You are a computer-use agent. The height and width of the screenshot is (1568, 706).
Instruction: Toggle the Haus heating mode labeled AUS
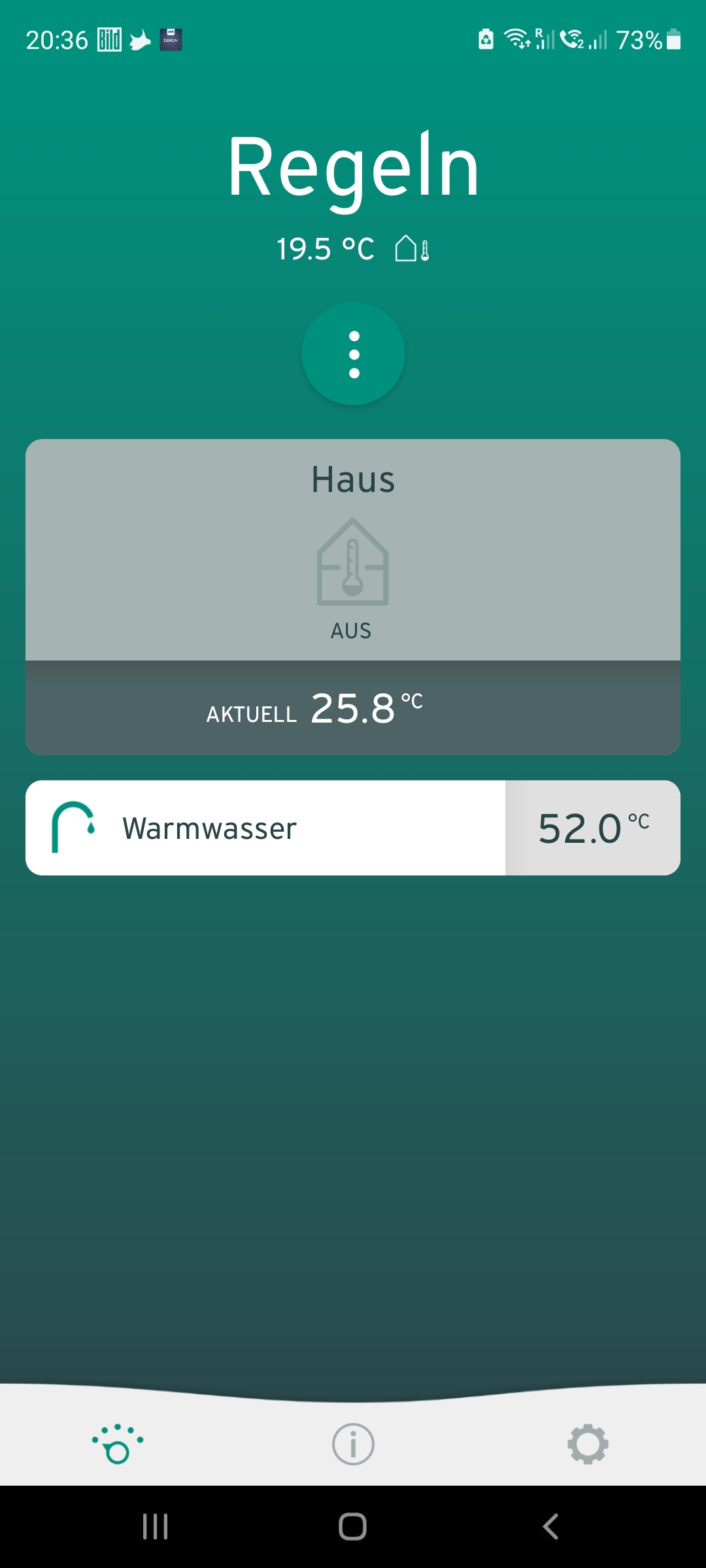352,630
